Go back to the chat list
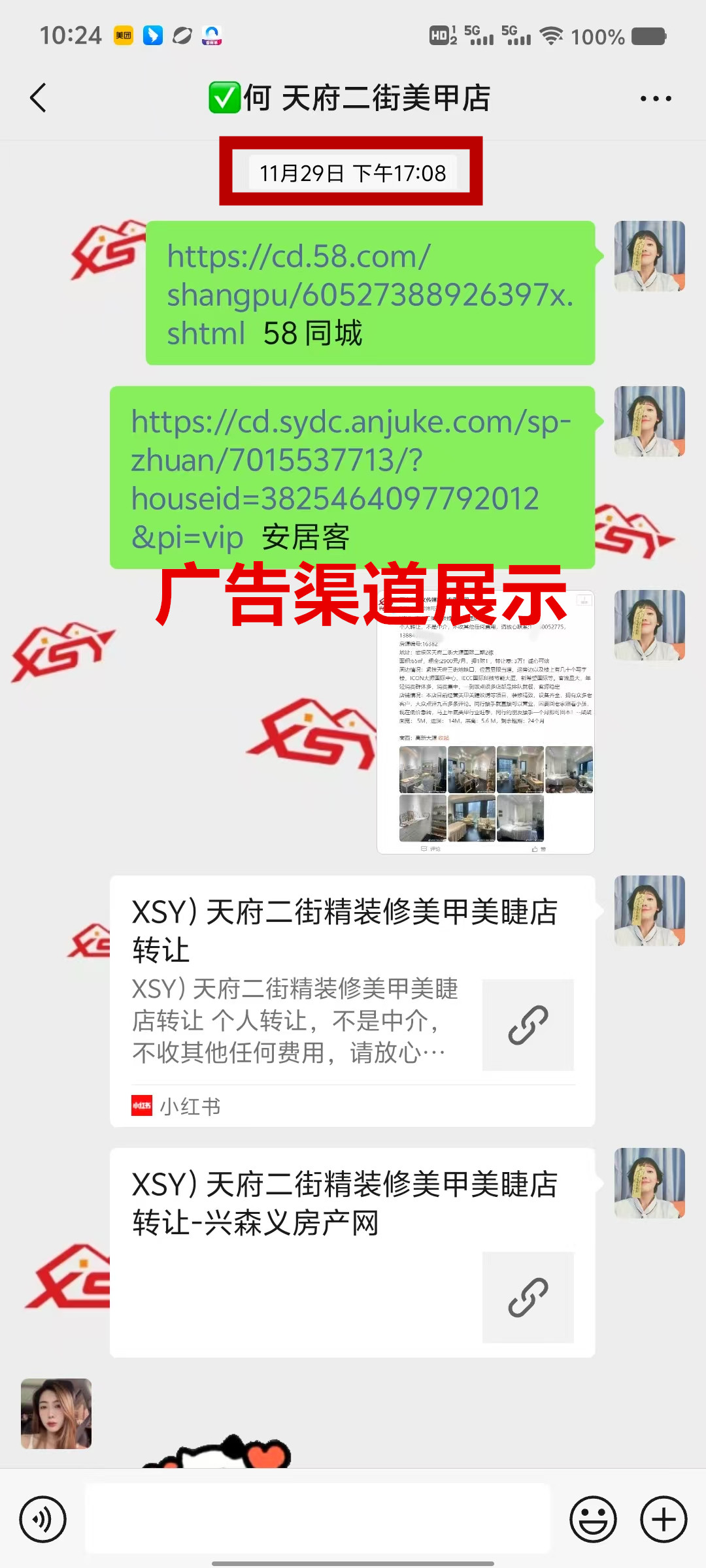Screen dimensions: 706x1568 39,98
